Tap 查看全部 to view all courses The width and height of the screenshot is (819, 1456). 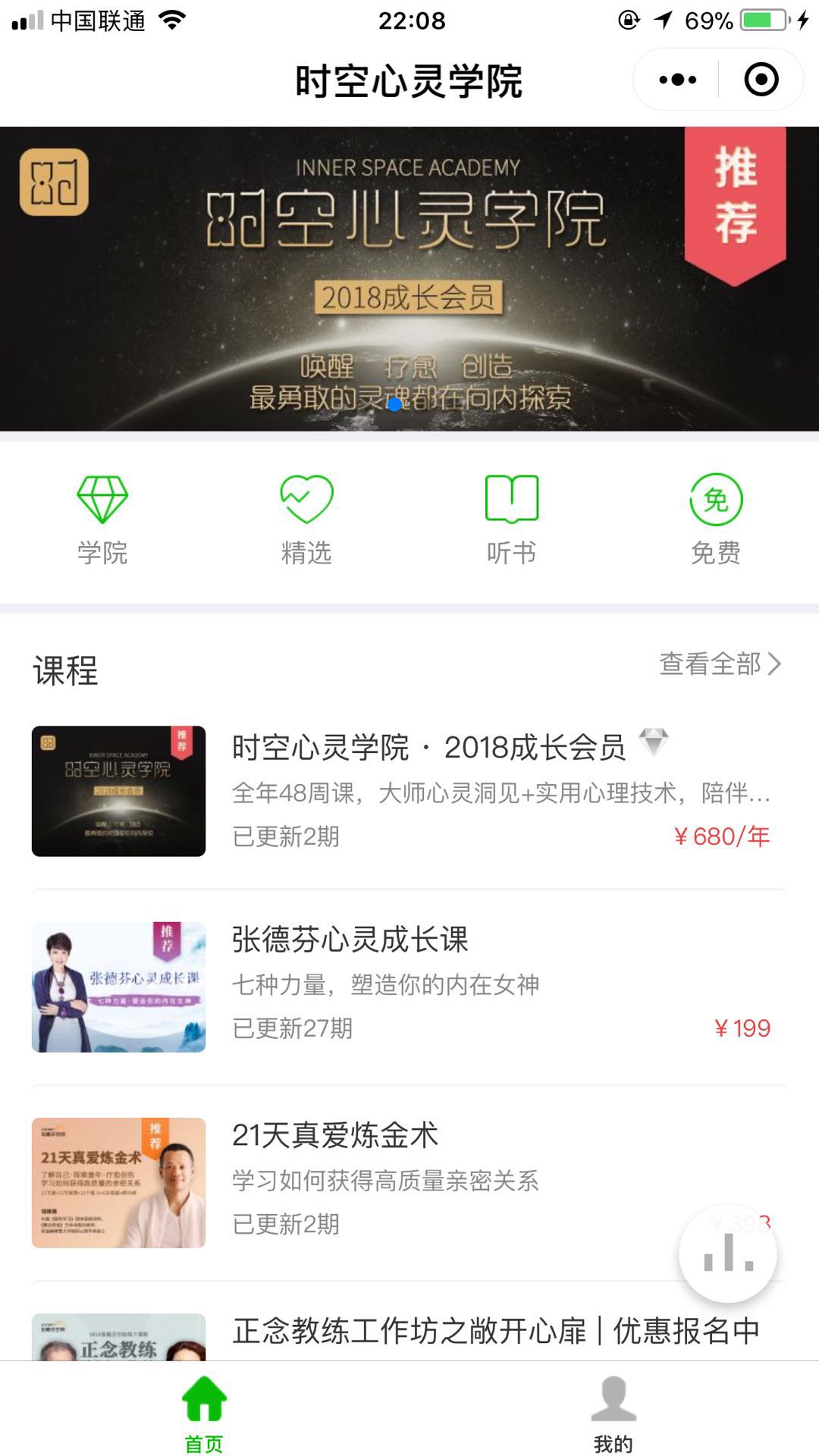(720, 664)
